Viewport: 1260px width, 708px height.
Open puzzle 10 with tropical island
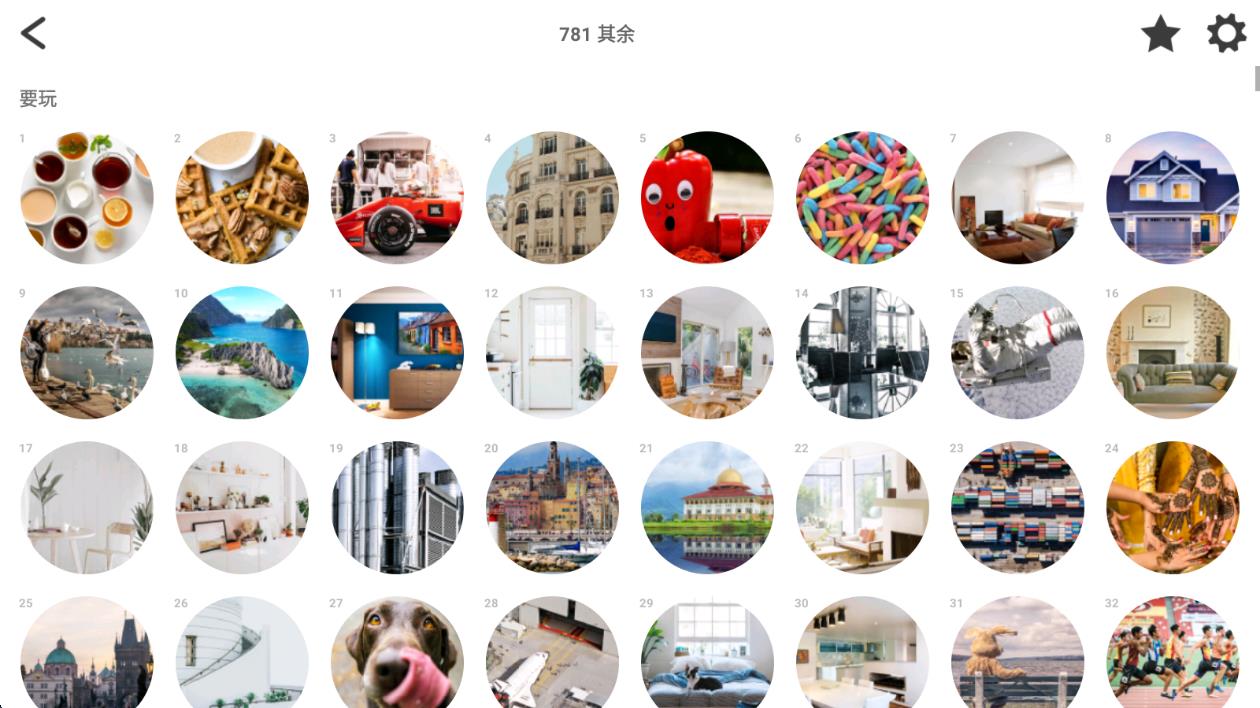click(x=242, y=352)
